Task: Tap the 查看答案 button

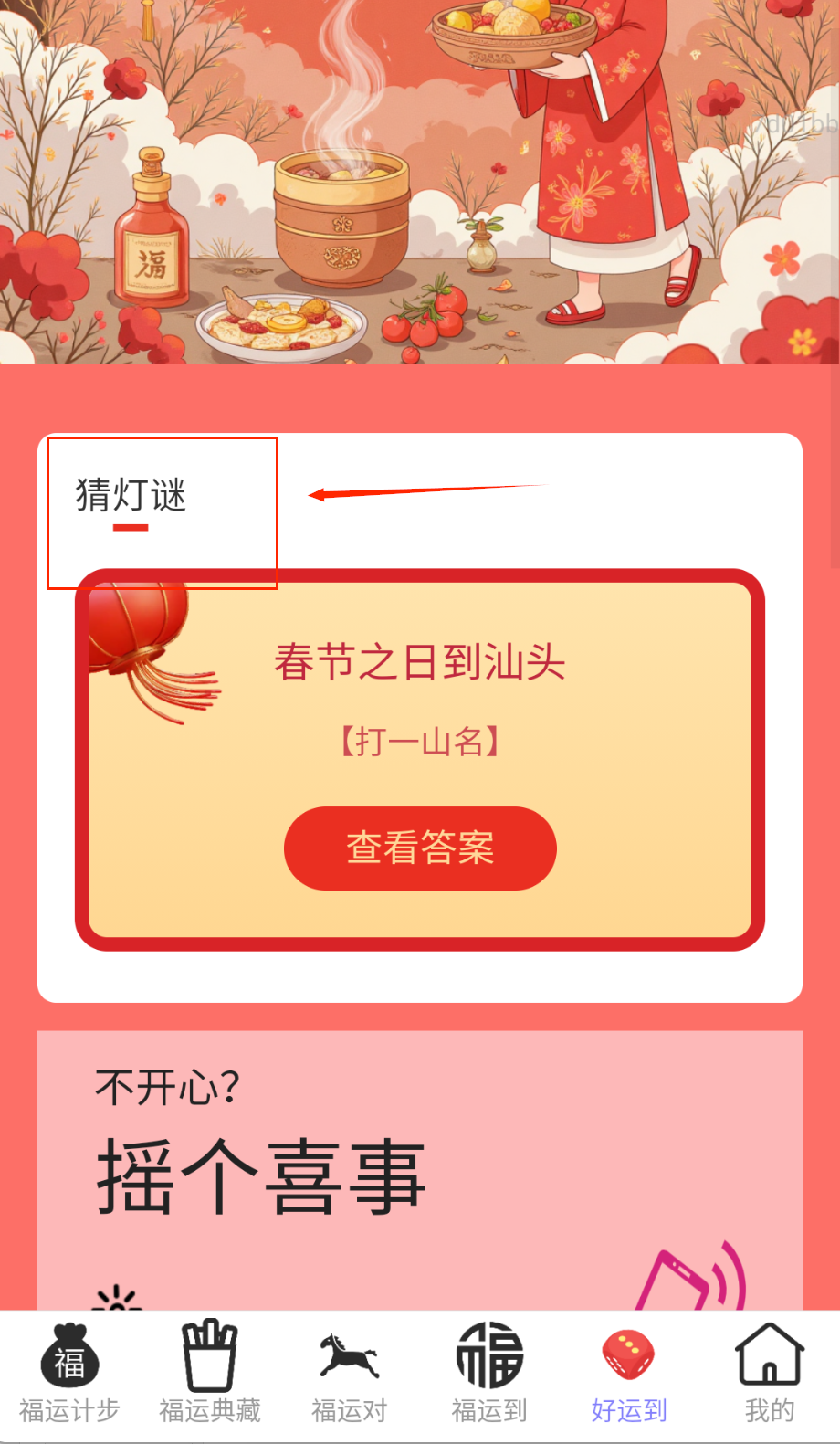Action: pos(420,848)
